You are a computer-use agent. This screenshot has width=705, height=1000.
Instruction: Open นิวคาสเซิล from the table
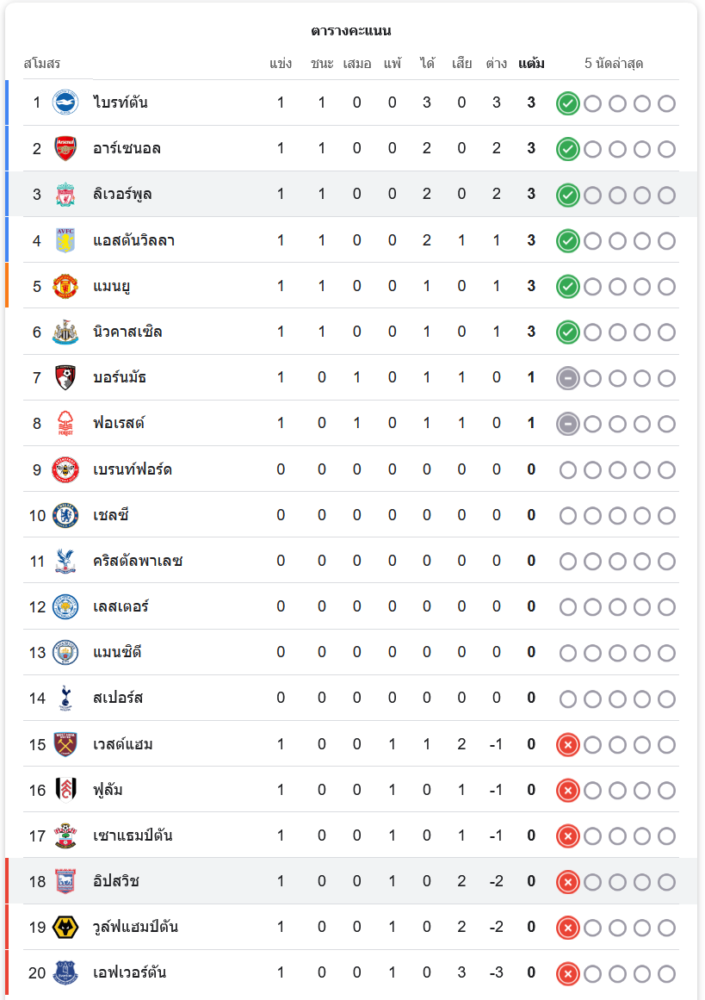click(x=128, y=332)
